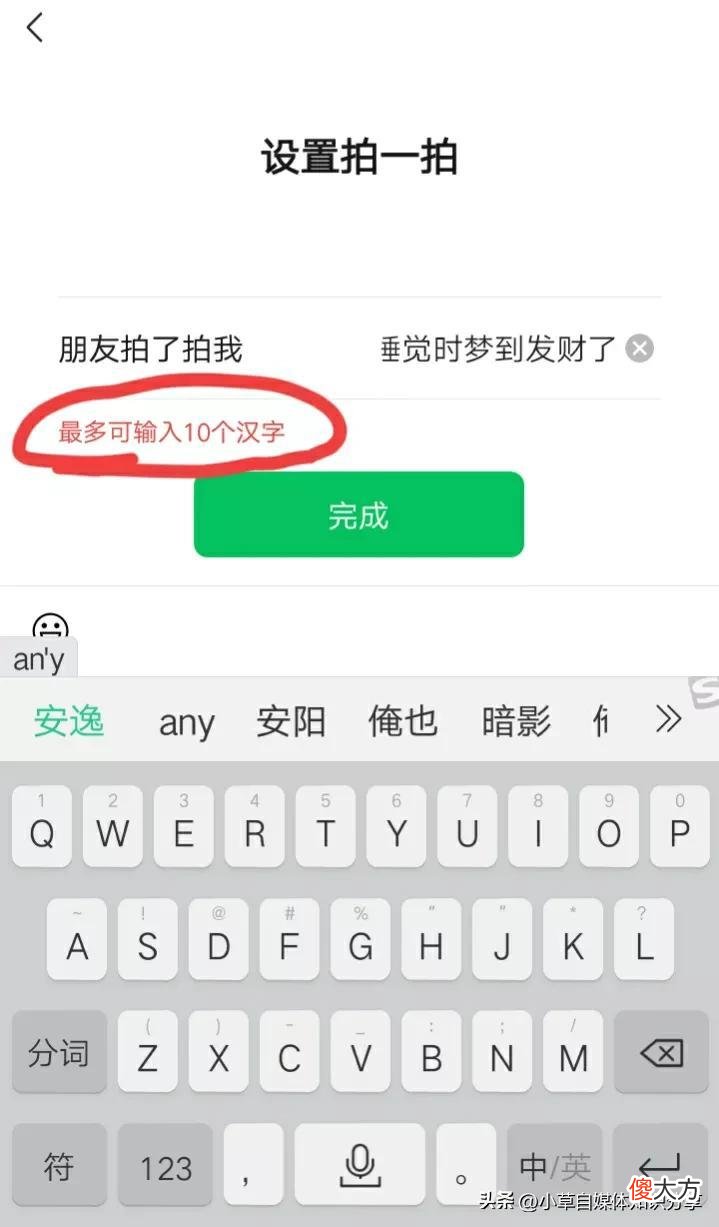Viewport: 719px width, 1227px height.
Task: Clear the 拍一拍 text field
Action: [x=640, y=349]
